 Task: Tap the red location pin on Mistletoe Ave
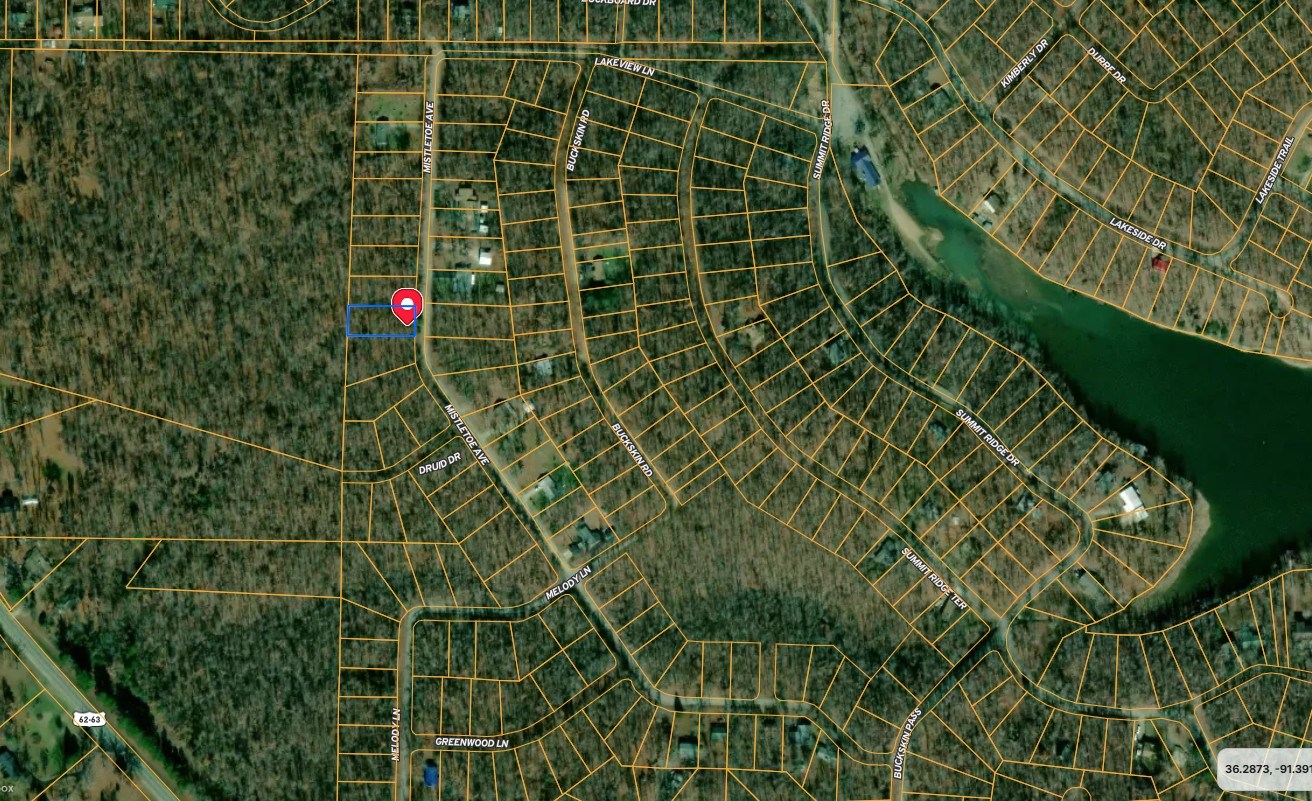[406, 305]
